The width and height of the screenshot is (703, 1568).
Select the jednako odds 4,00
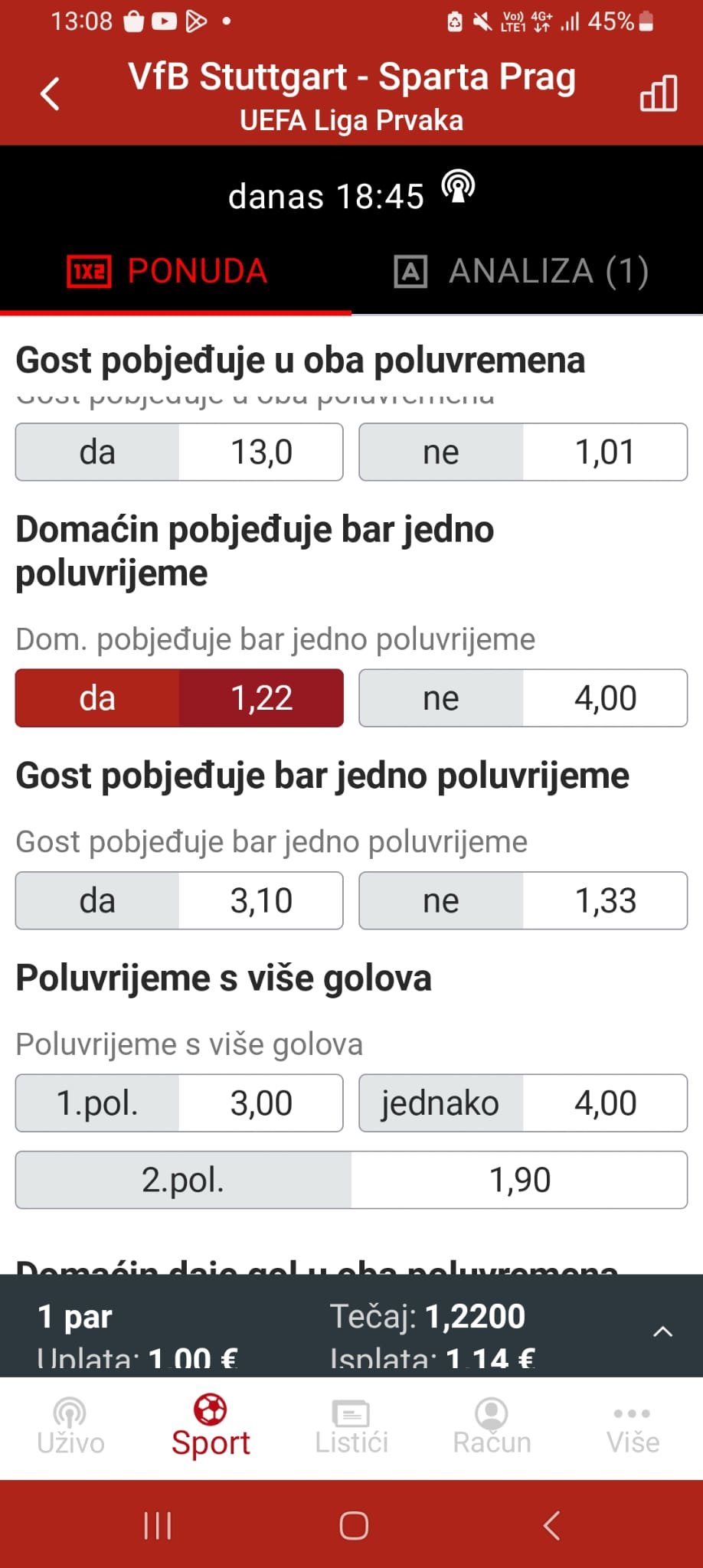523,1103
